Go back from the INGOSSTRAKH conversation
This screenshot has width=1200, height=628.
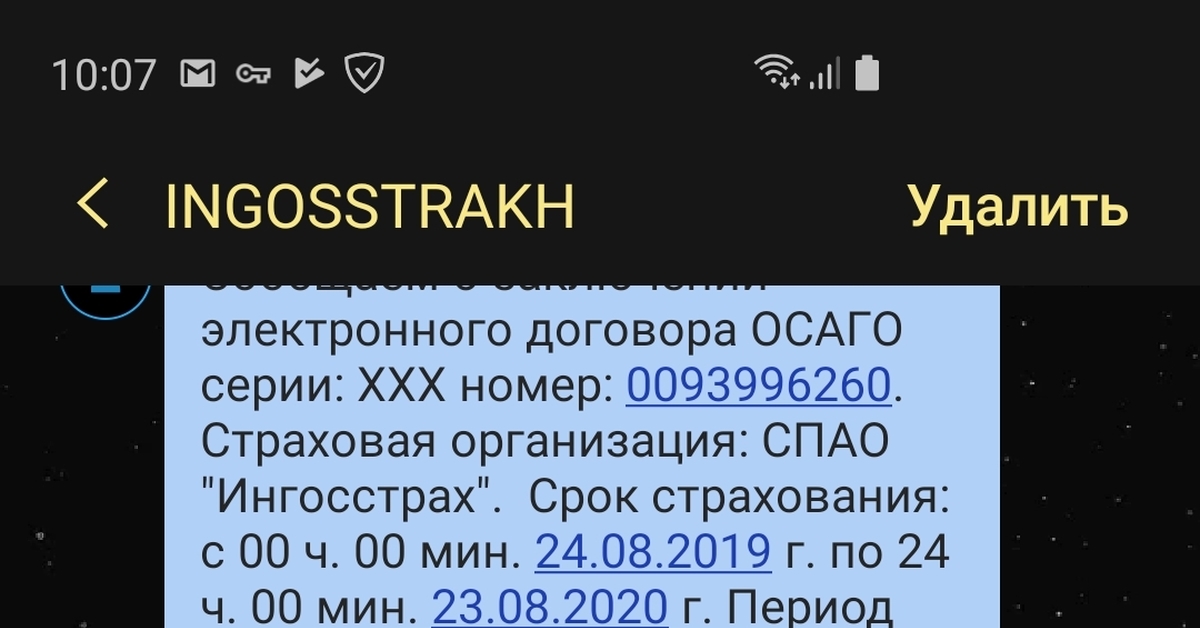pos(93,206)
